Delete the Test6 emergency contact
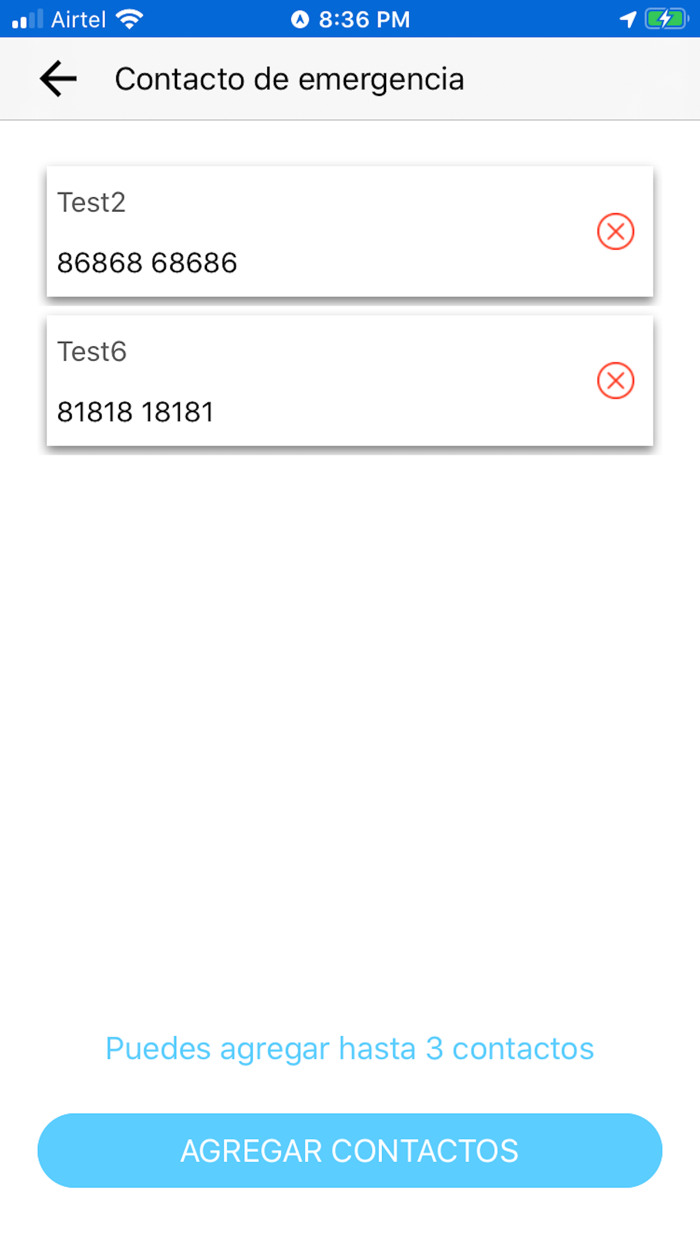 tap(616, 381)
